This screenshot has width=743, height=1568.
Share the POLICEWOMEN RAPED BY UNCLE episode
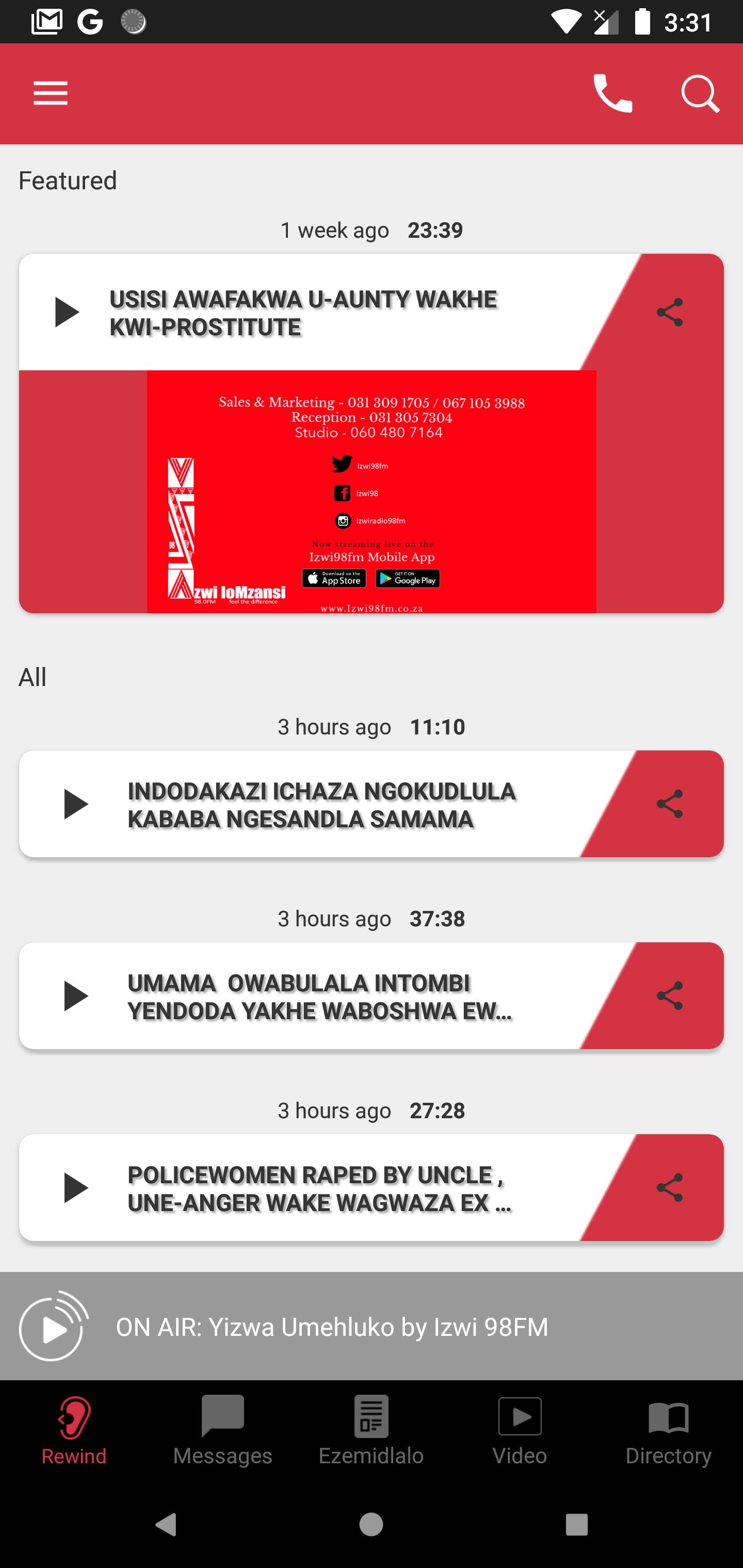tap(669, 1187)
